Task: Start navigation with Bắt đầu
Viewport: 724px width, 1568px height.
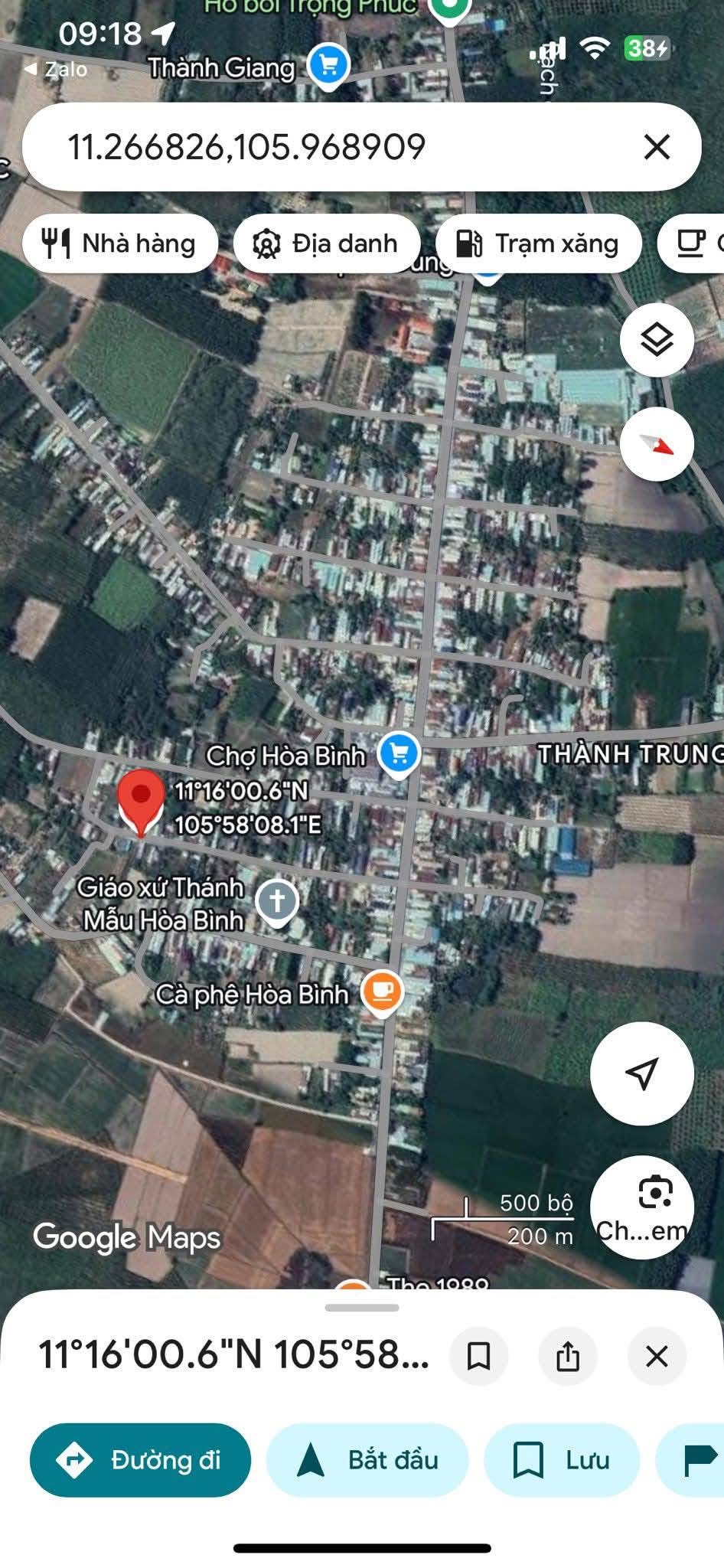Action: pos(367,1460)
